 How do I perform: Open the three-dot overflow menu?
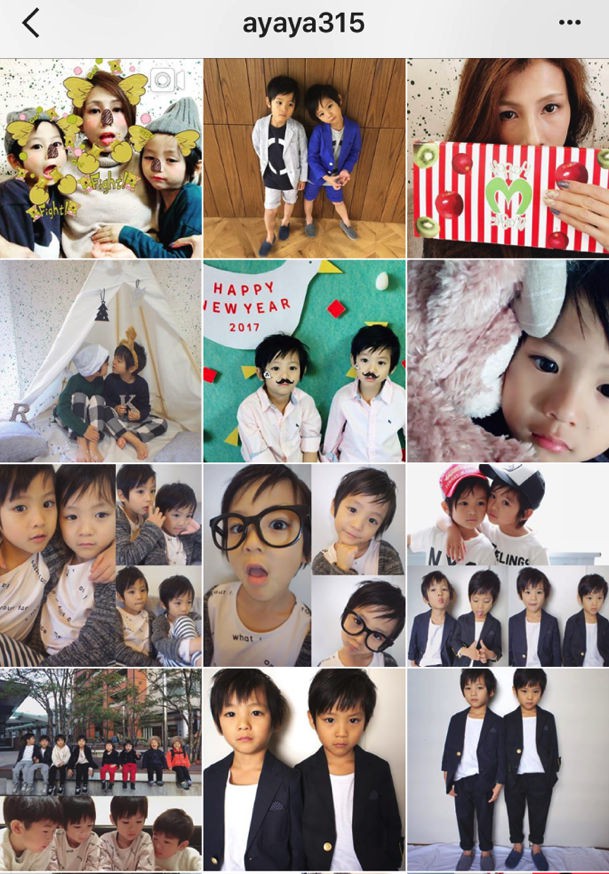[570, 23]
